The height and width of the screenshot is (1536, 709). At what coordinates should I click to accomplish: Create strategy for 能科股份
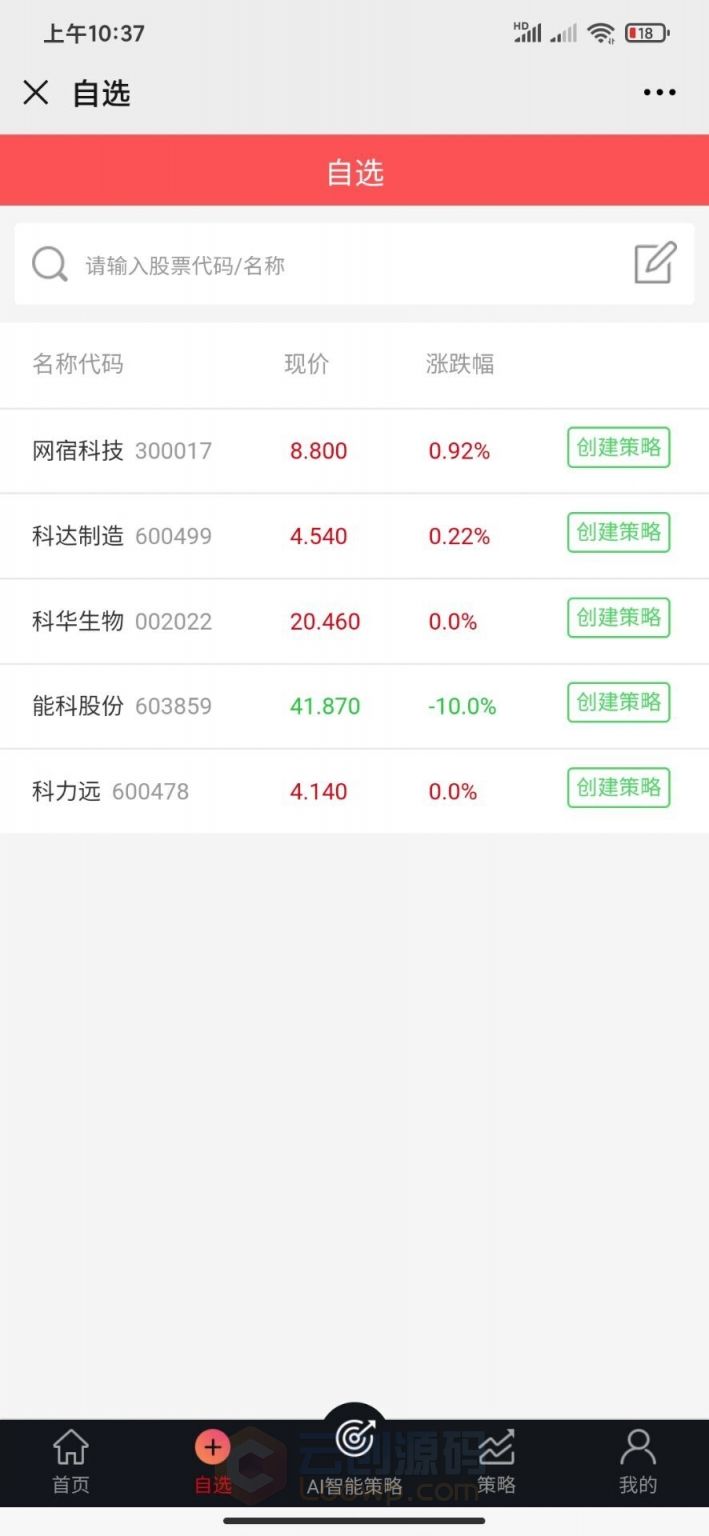pos(619,703)
